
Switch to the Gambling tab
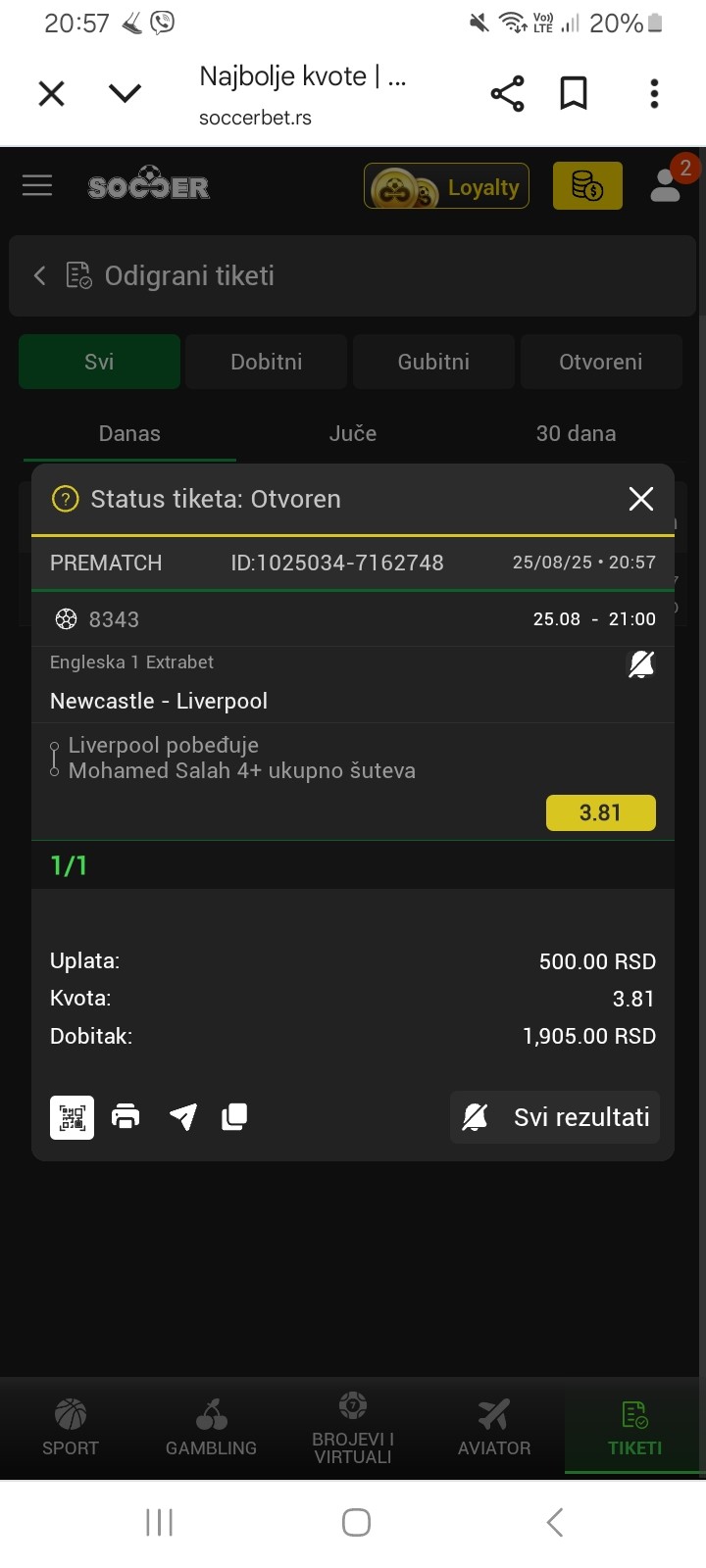point(211,1428)
